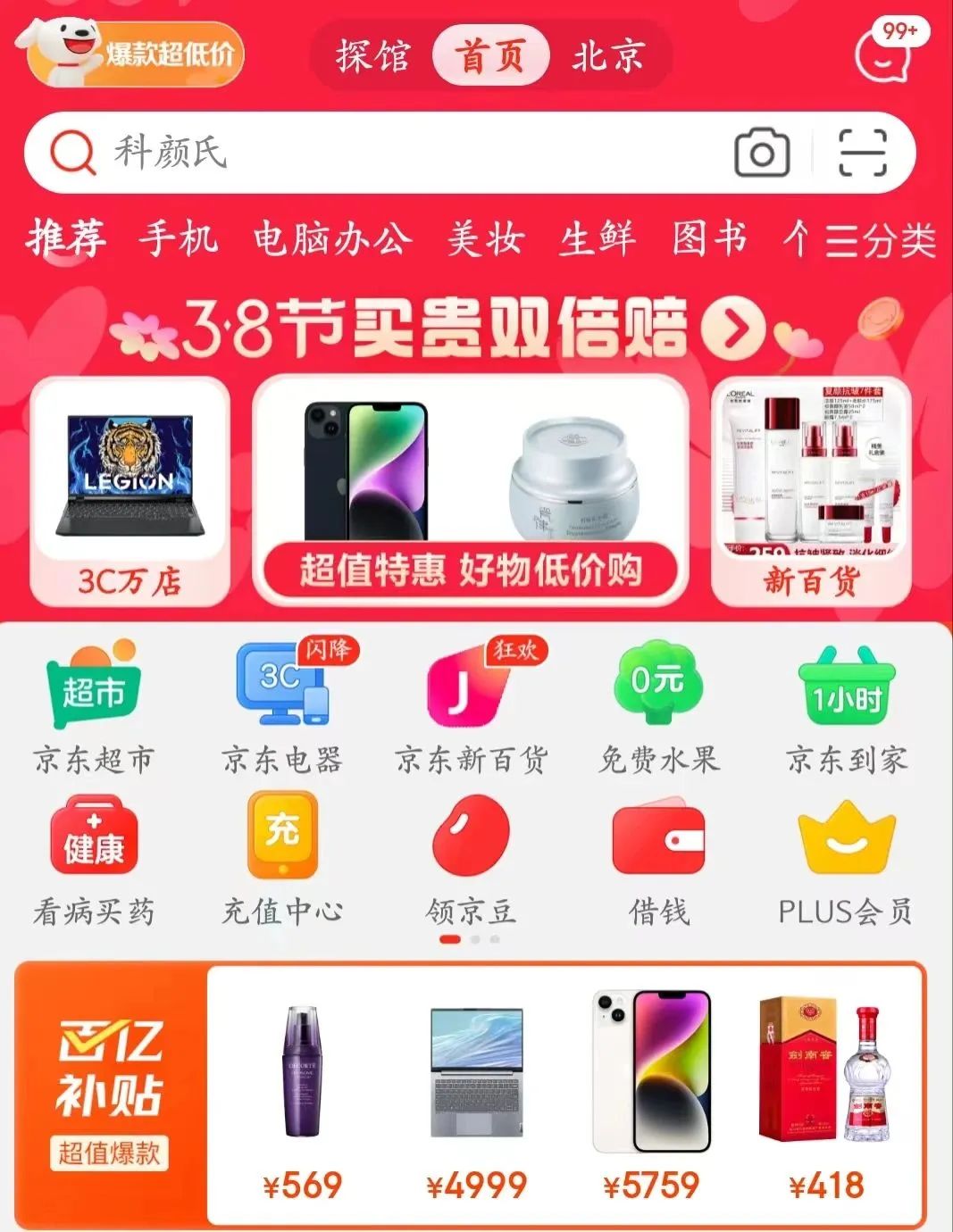
Task: Select the 手机 category tab
Action: pyautogui.click(x=179, y=239)
